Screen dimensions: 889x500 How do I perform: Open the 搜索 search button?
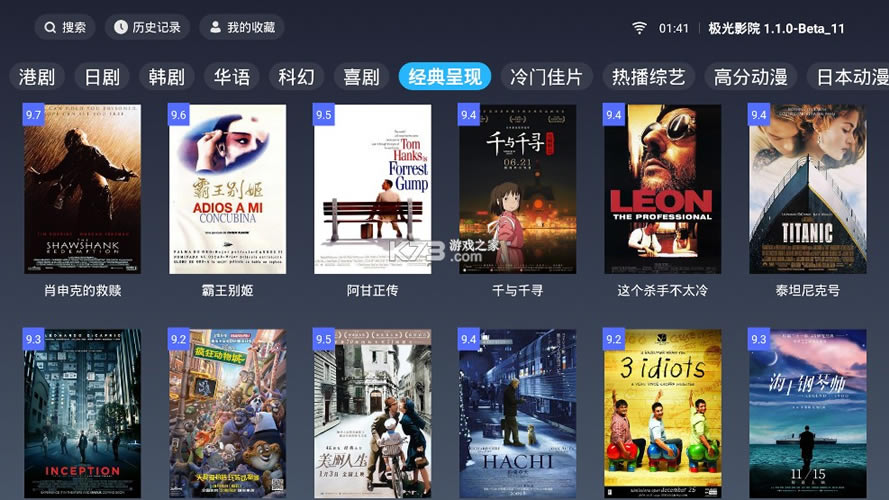coord(64,27)
